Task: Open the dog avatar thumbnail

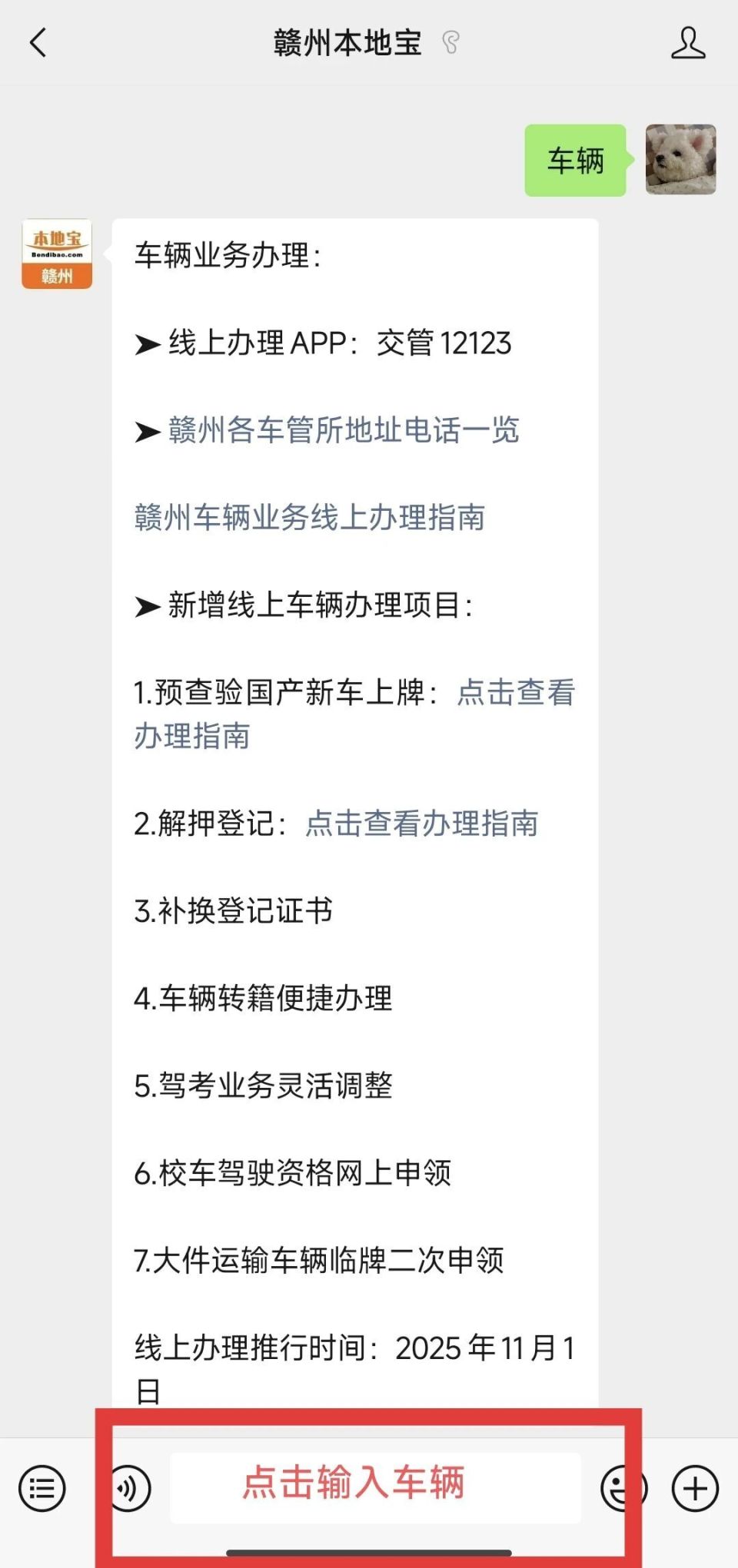Action: 682,161
